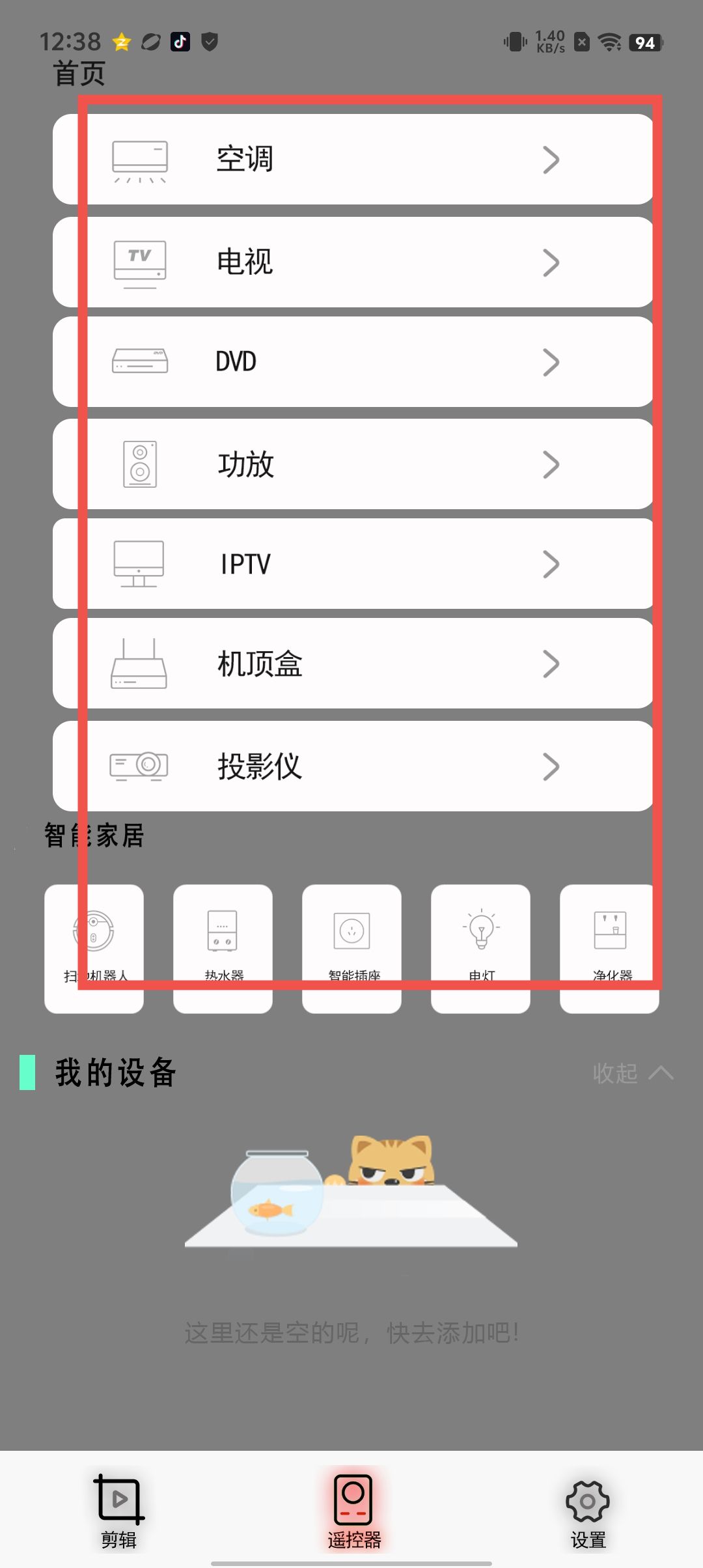
Task: Choose the IPTV remote category
Action: click(353, 564)
